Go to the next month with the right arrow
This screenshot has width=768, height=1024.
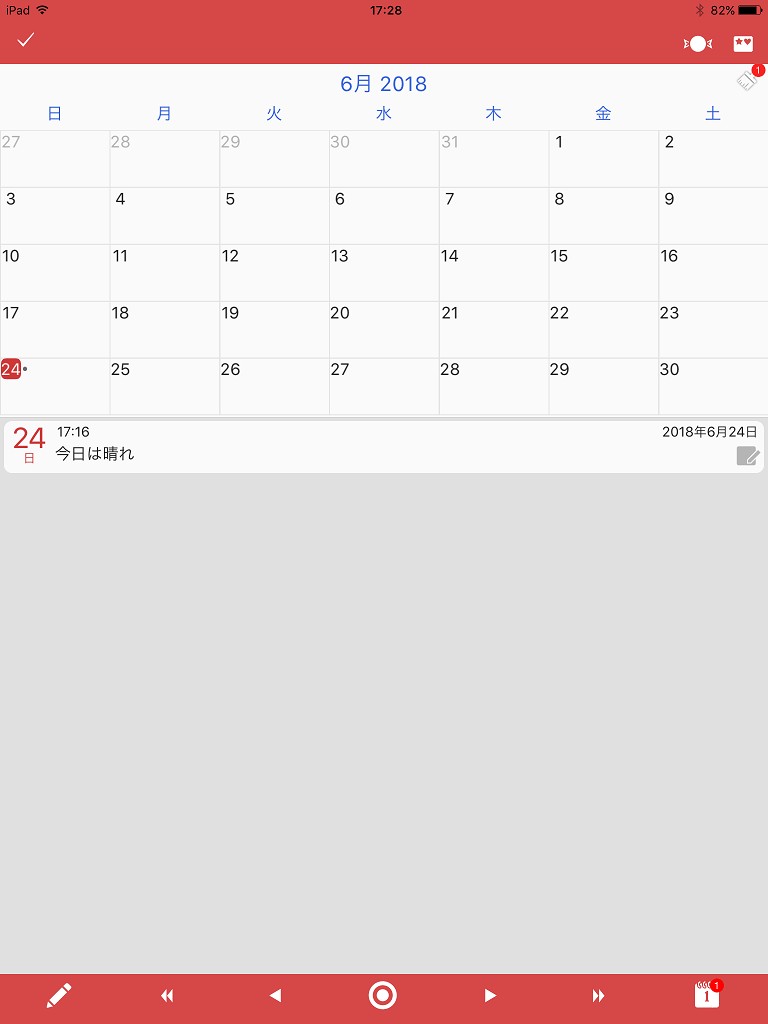click(490, 995)
